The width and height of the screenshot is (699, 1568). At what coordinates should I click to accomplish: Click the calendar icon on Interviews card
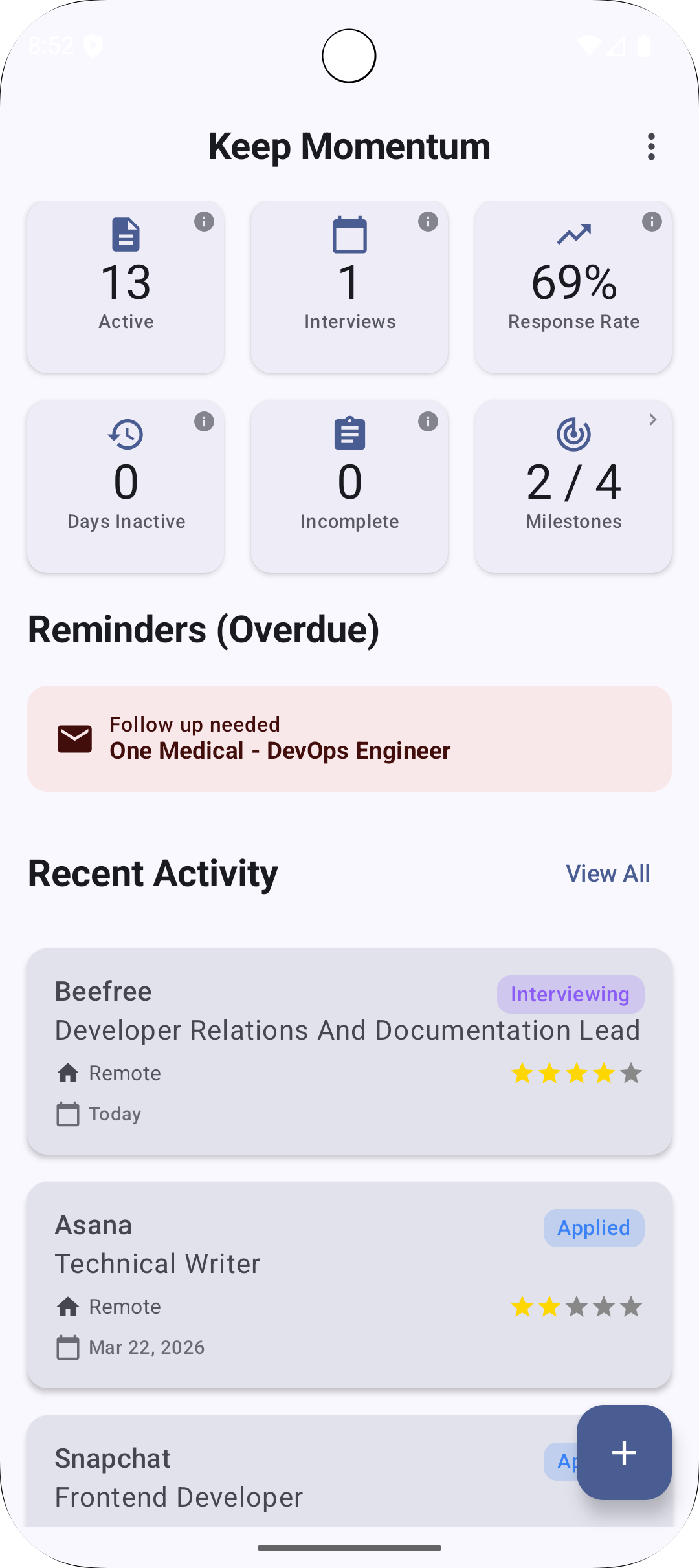349,235
